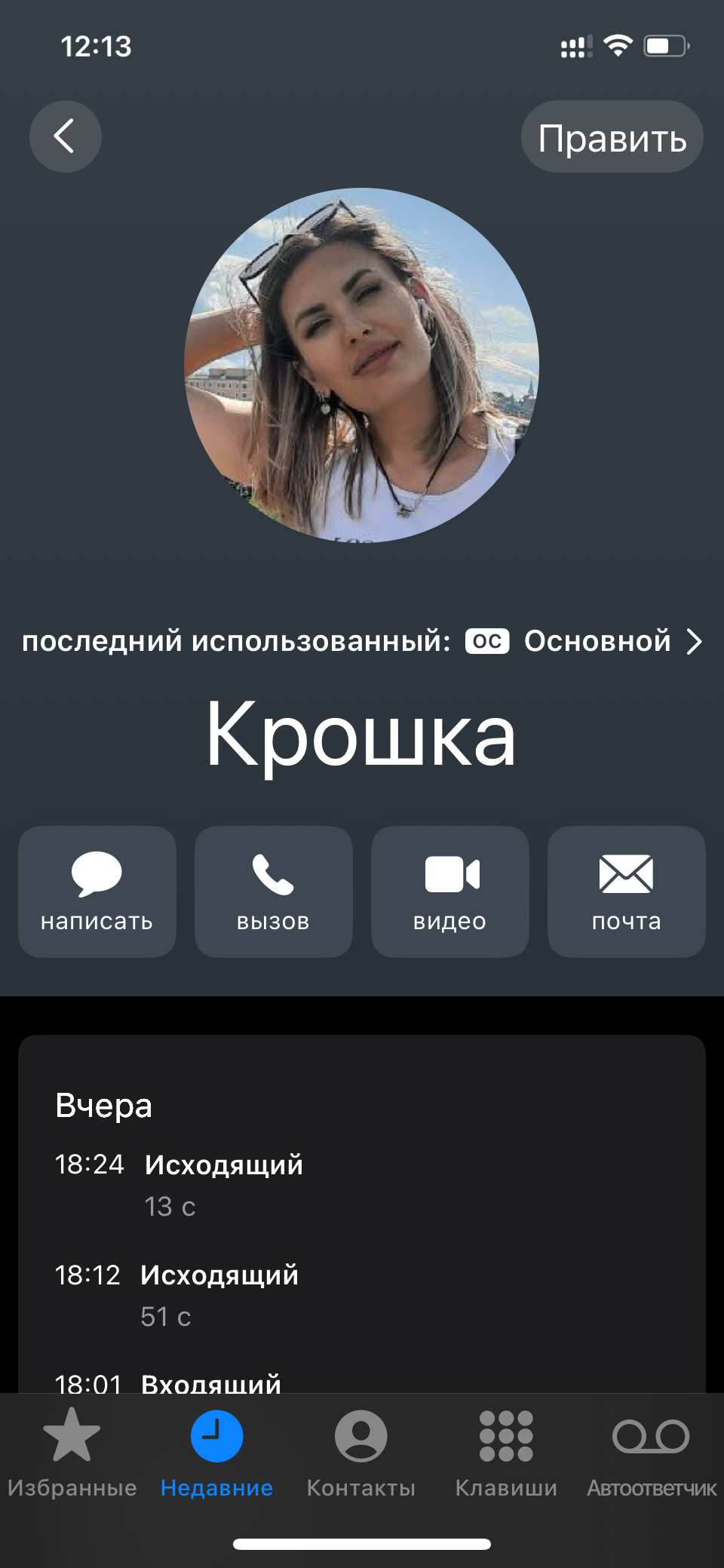Image resolution: width=724 pixels, height=1568 pixels.
Task: Tap написать to message Крошка
Action: pyautogui.click(x=97, y=891)
